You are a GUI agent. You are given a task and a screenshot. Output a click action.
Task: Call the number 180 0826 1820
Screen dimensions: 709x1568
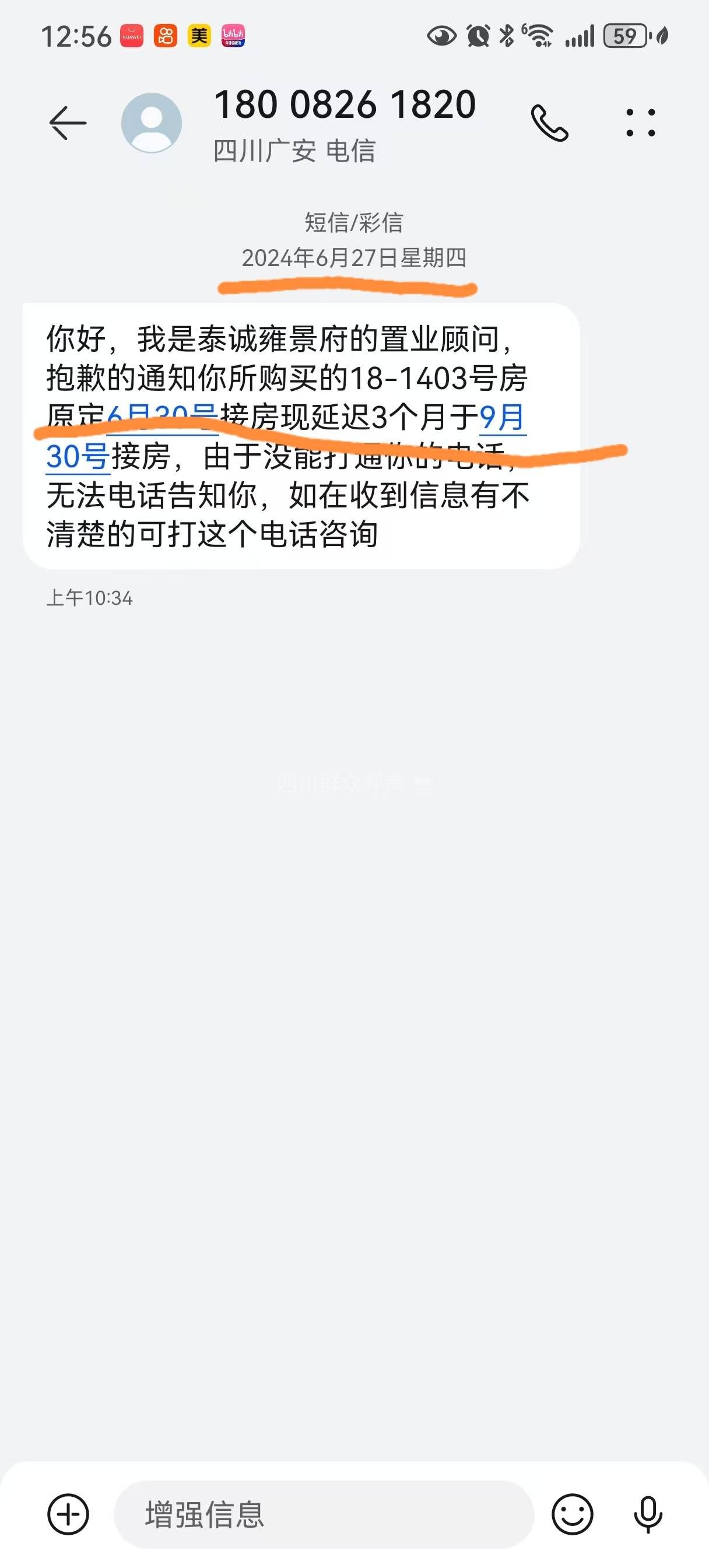550,123
